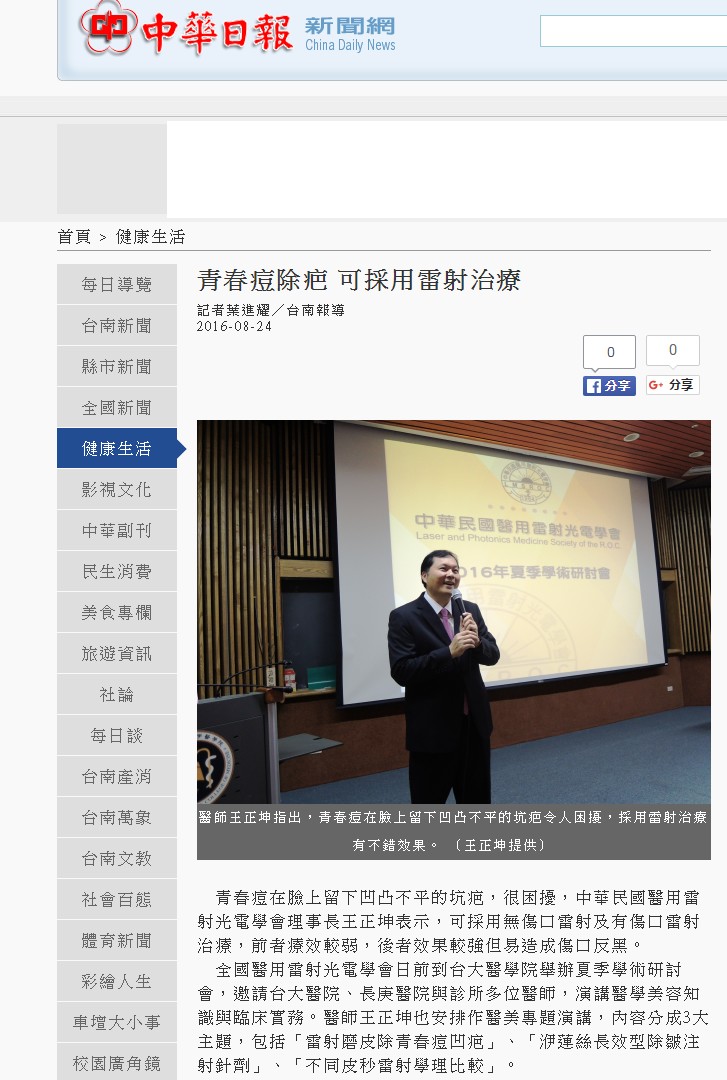This screenshot has height=1080, width=727.
Task: Open 影視文化 category
Action: coord(117,490)
